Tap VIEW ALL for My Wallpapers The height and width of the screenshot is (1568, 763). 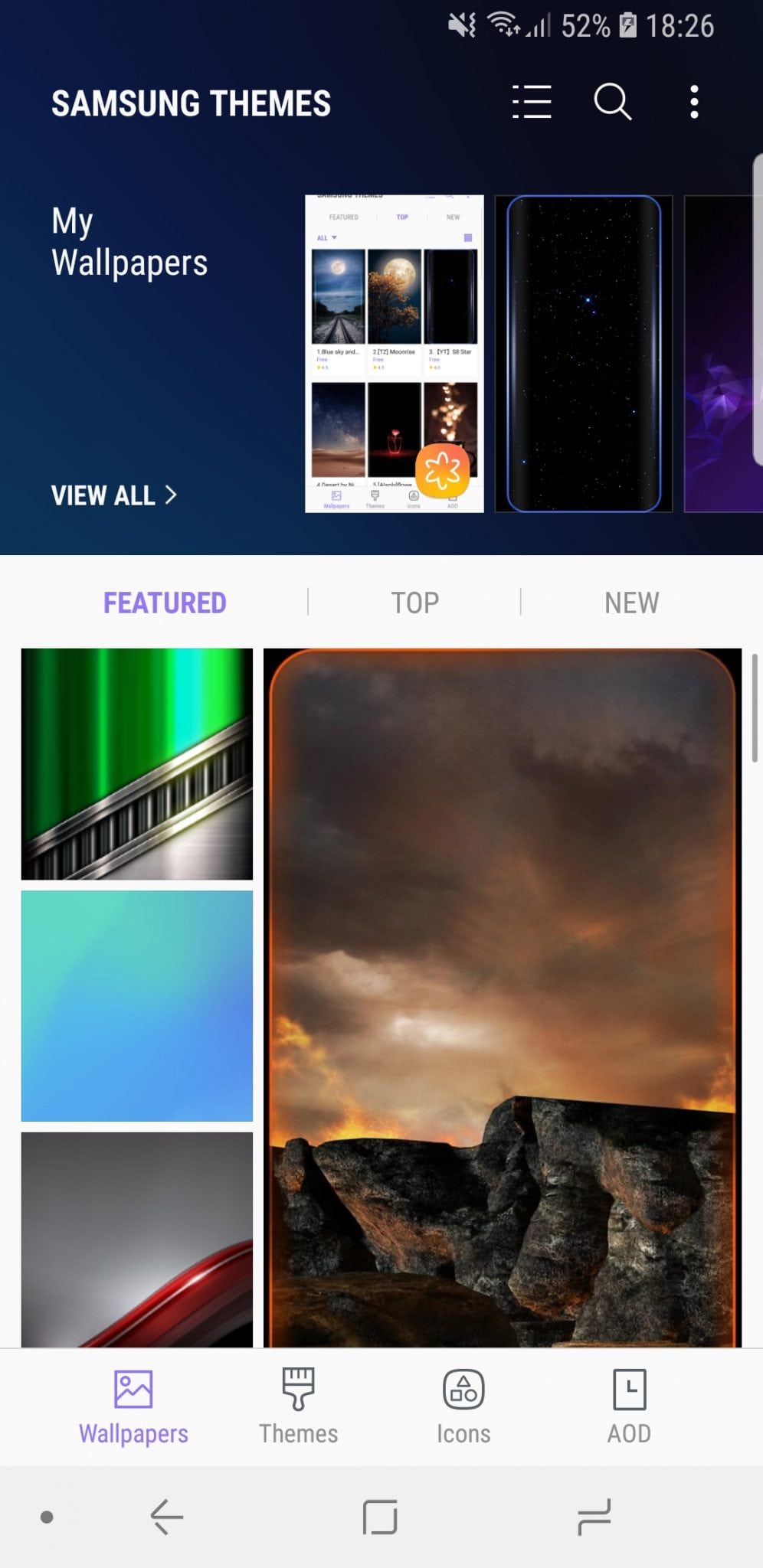coord(114,495)
